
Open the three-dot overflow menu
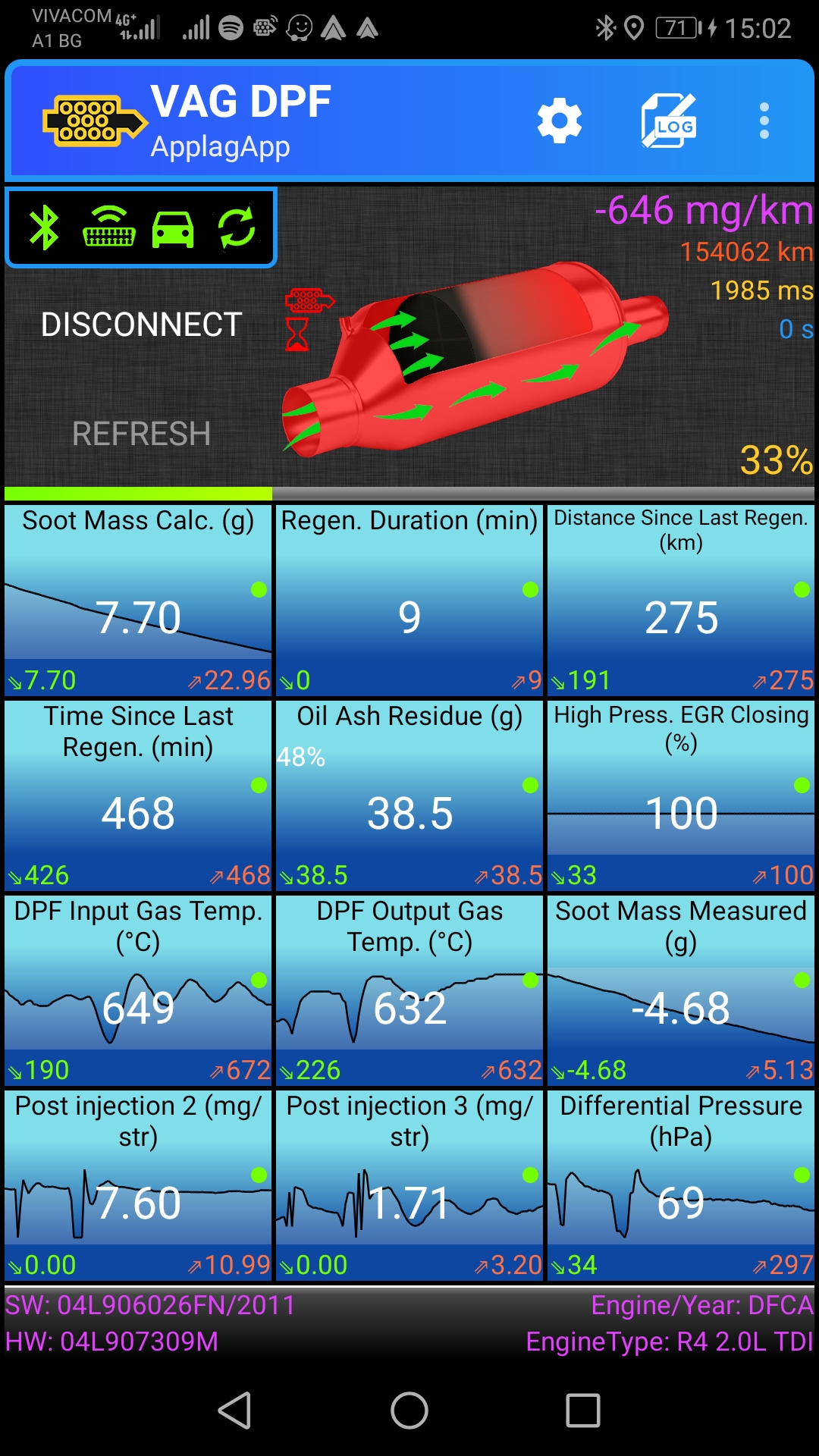coord(764,121)
